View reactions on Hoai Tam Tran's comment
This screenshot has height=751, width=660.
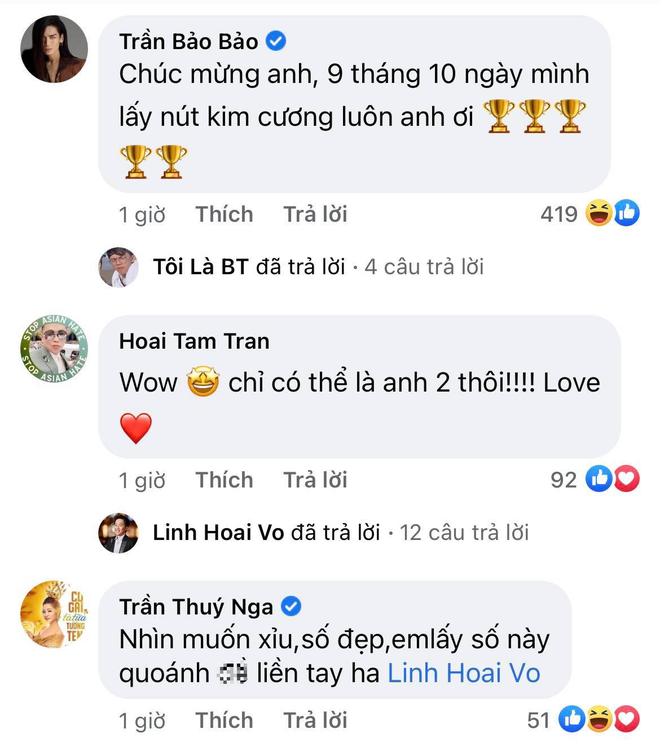(x=595, y=480)
